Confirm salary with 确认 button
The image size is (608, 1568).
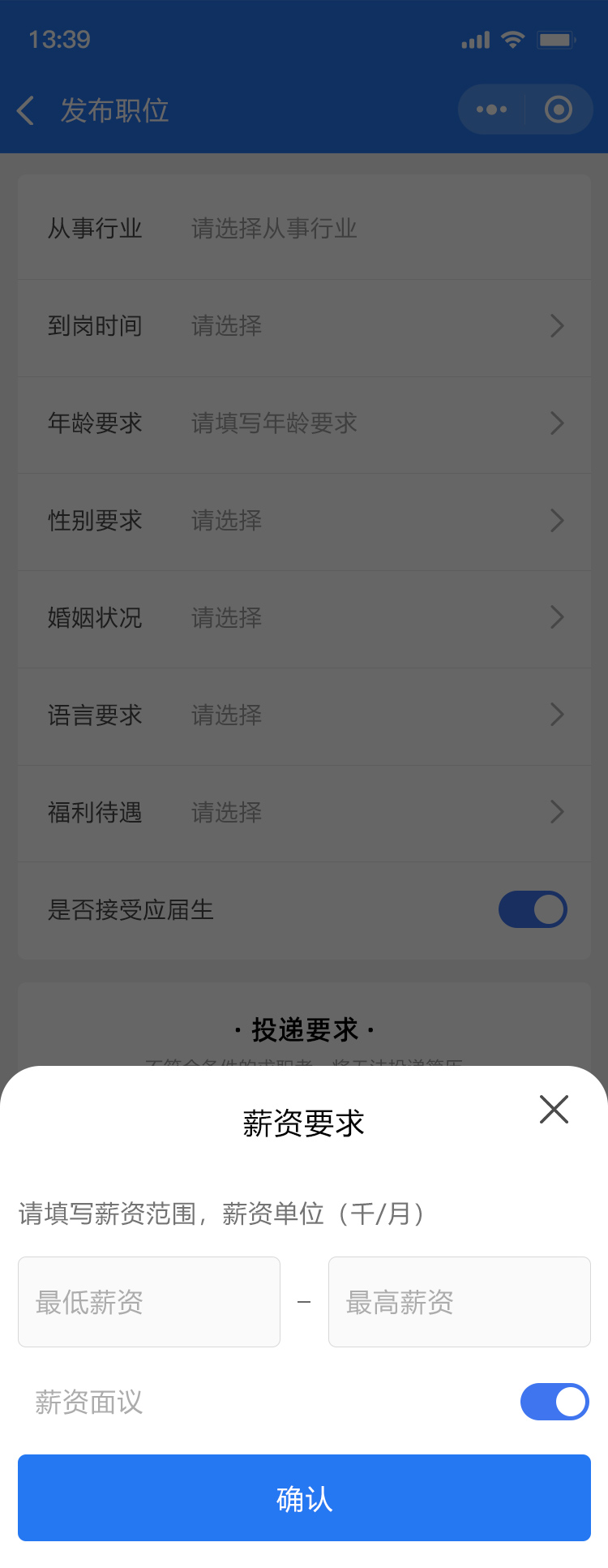[304, 1497]
